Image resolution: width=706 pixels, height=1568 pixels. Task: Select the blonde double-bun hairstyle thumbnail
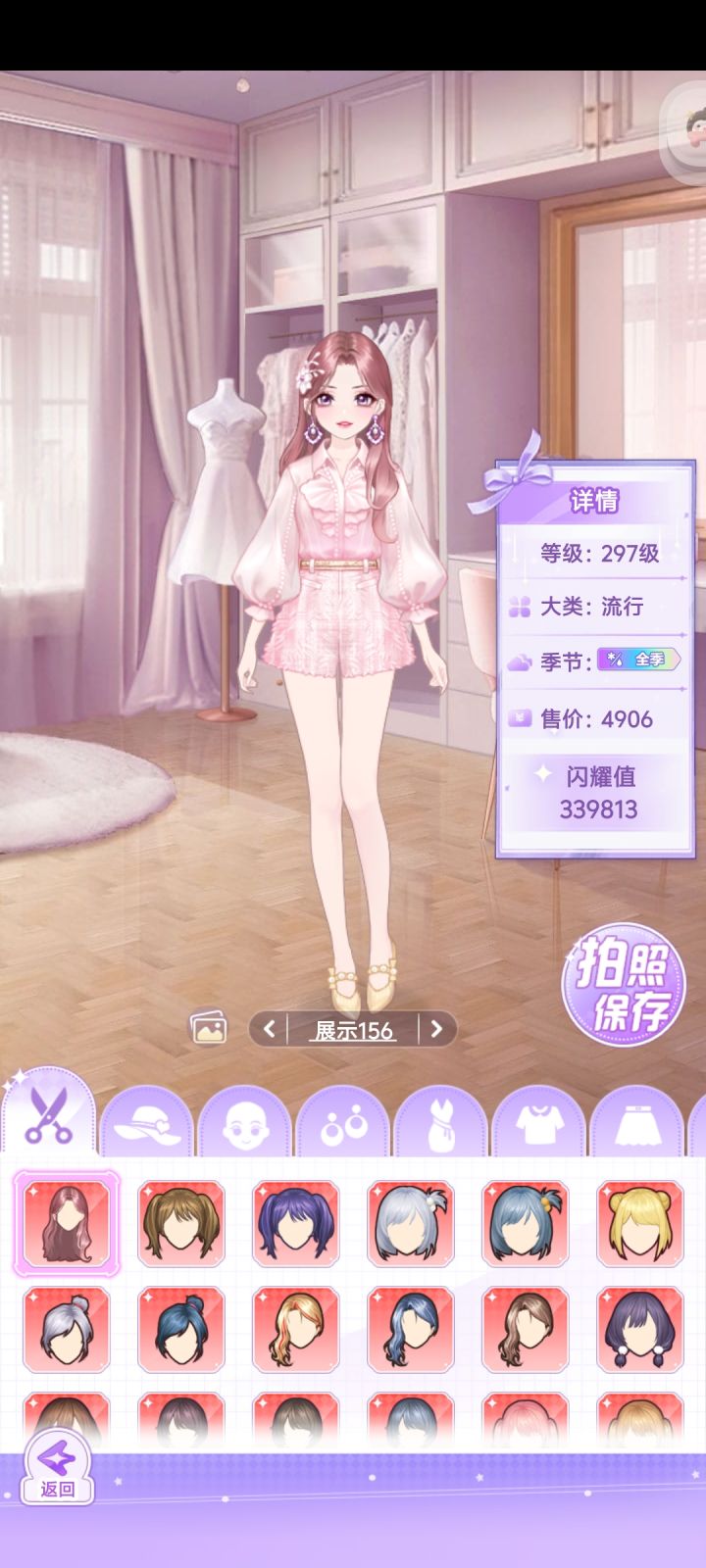[x=639, y=1223]
